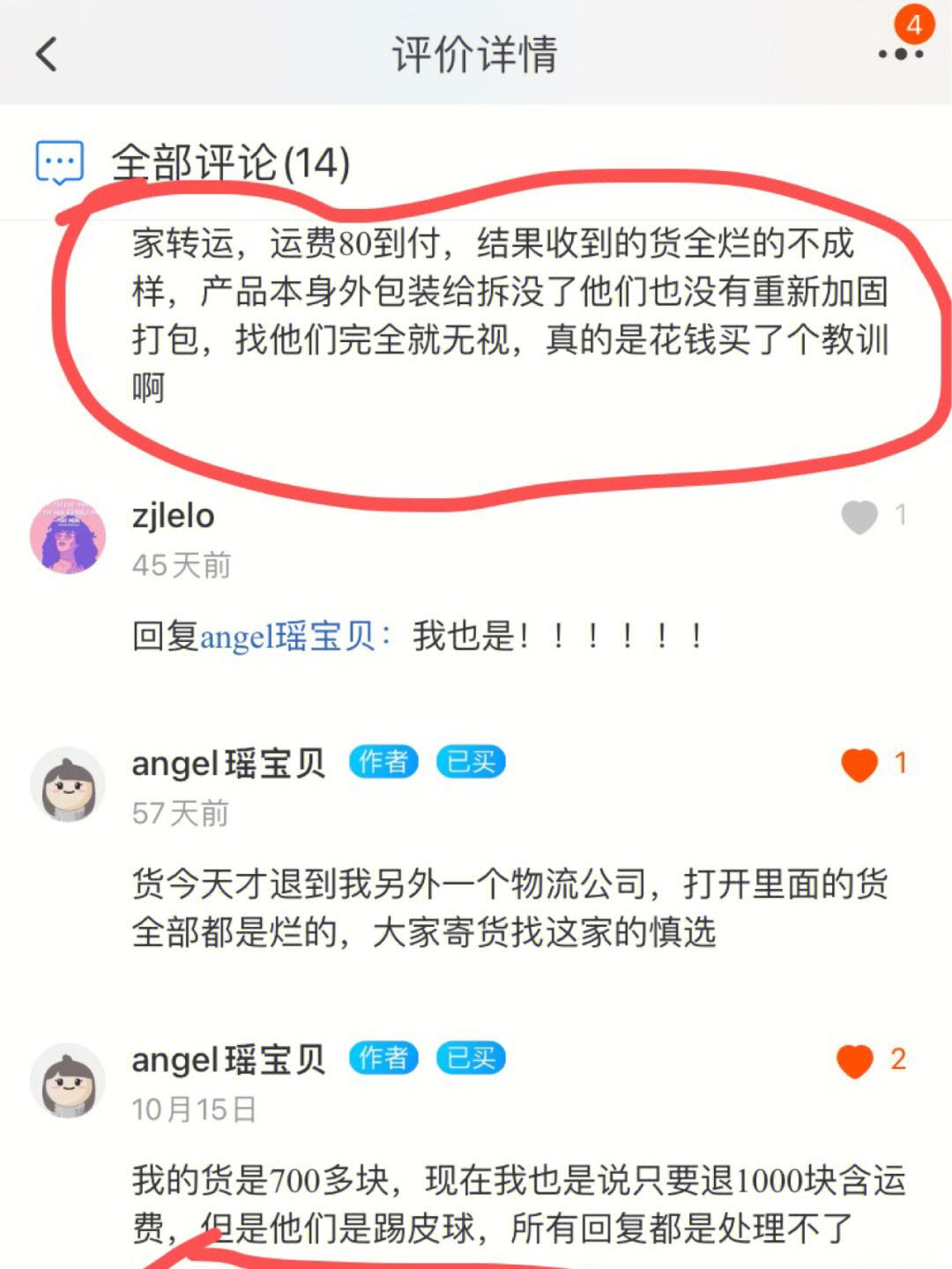Viewport: 952px width, 1269px height.
Task: Like zjlelo's comment
Action: pos(859,517)
